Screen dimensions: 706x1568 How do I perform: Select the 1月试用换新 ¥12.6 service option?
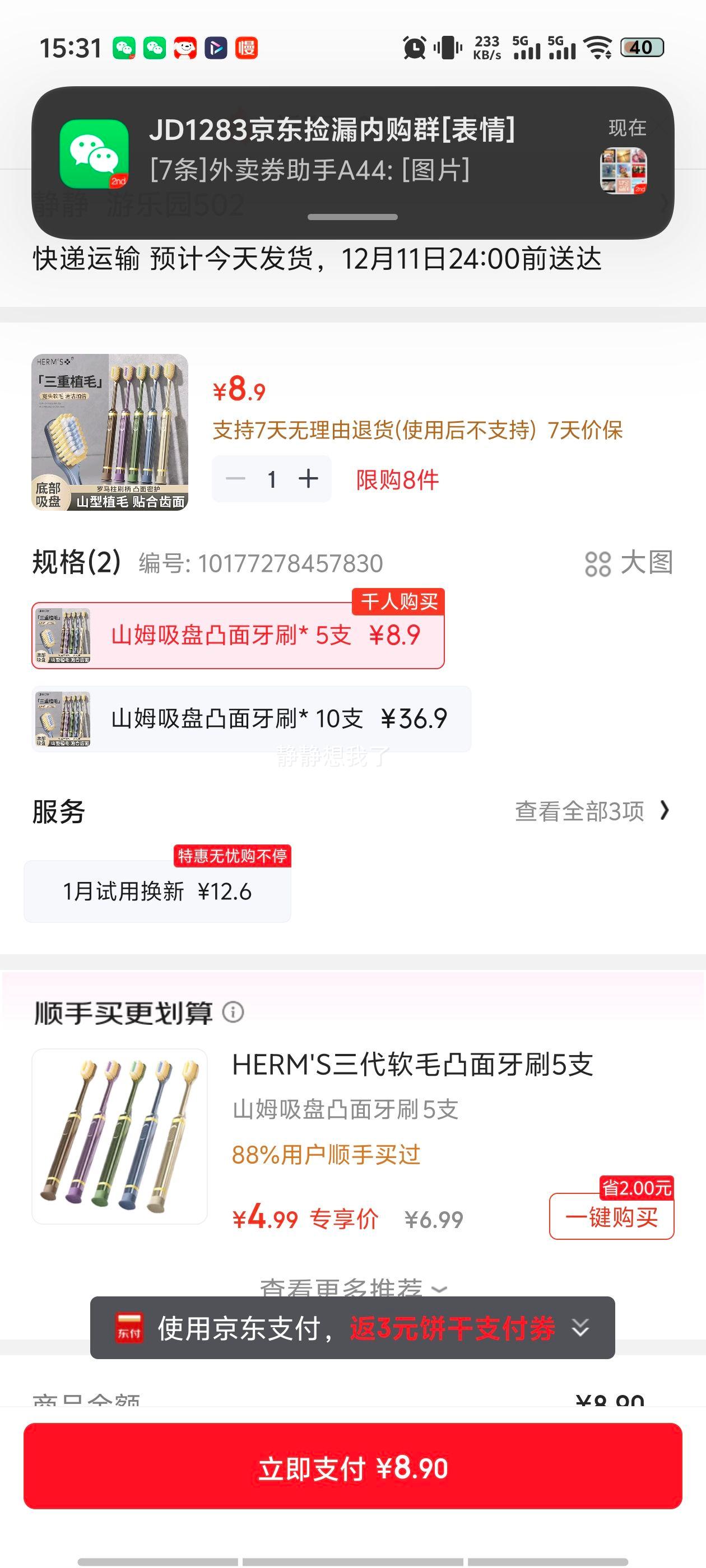tap(157, 891)
